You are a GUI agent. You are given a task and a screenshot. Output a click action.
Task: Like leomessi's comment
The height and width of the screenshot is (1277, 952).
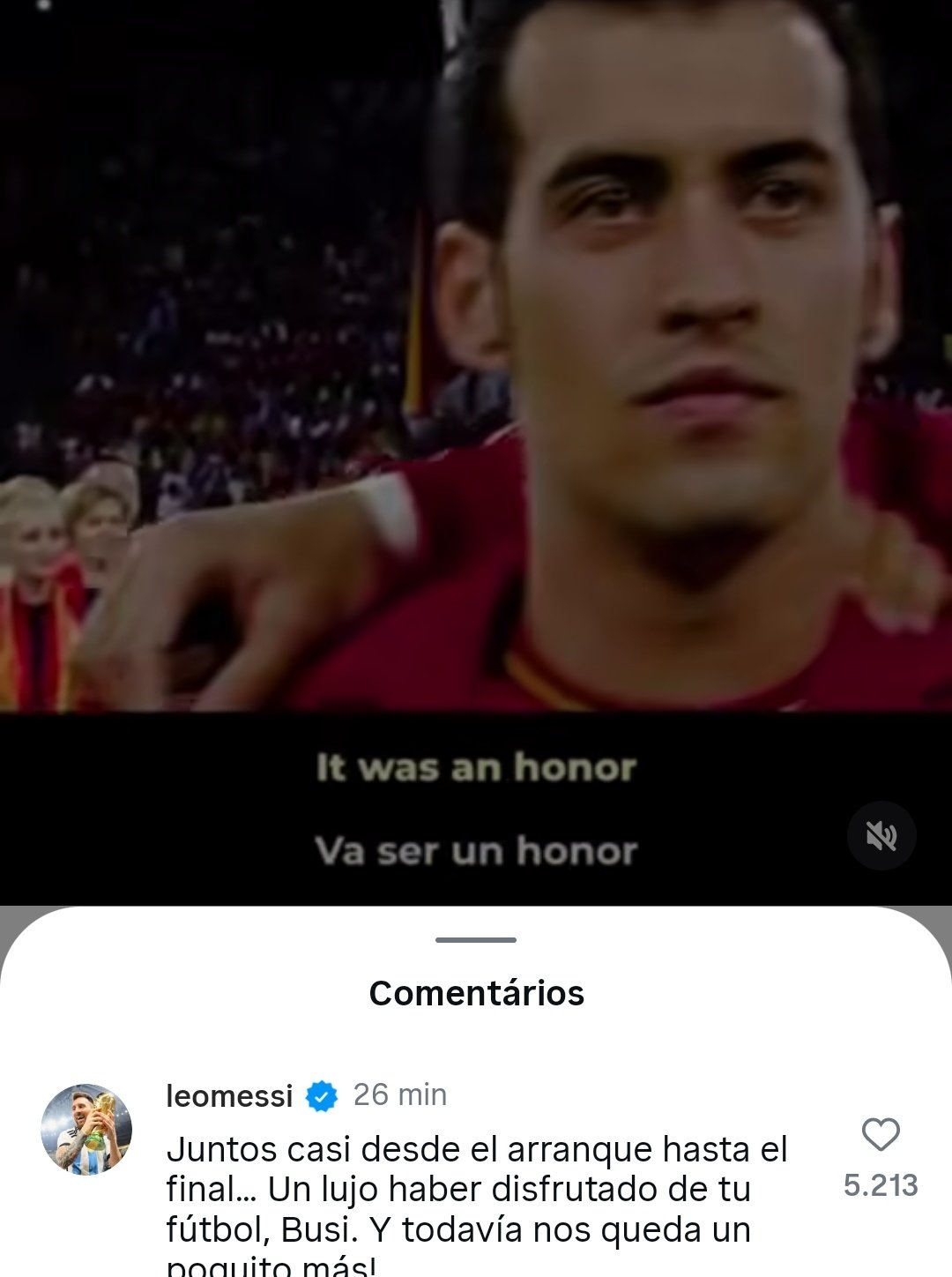coord(880,1134)
